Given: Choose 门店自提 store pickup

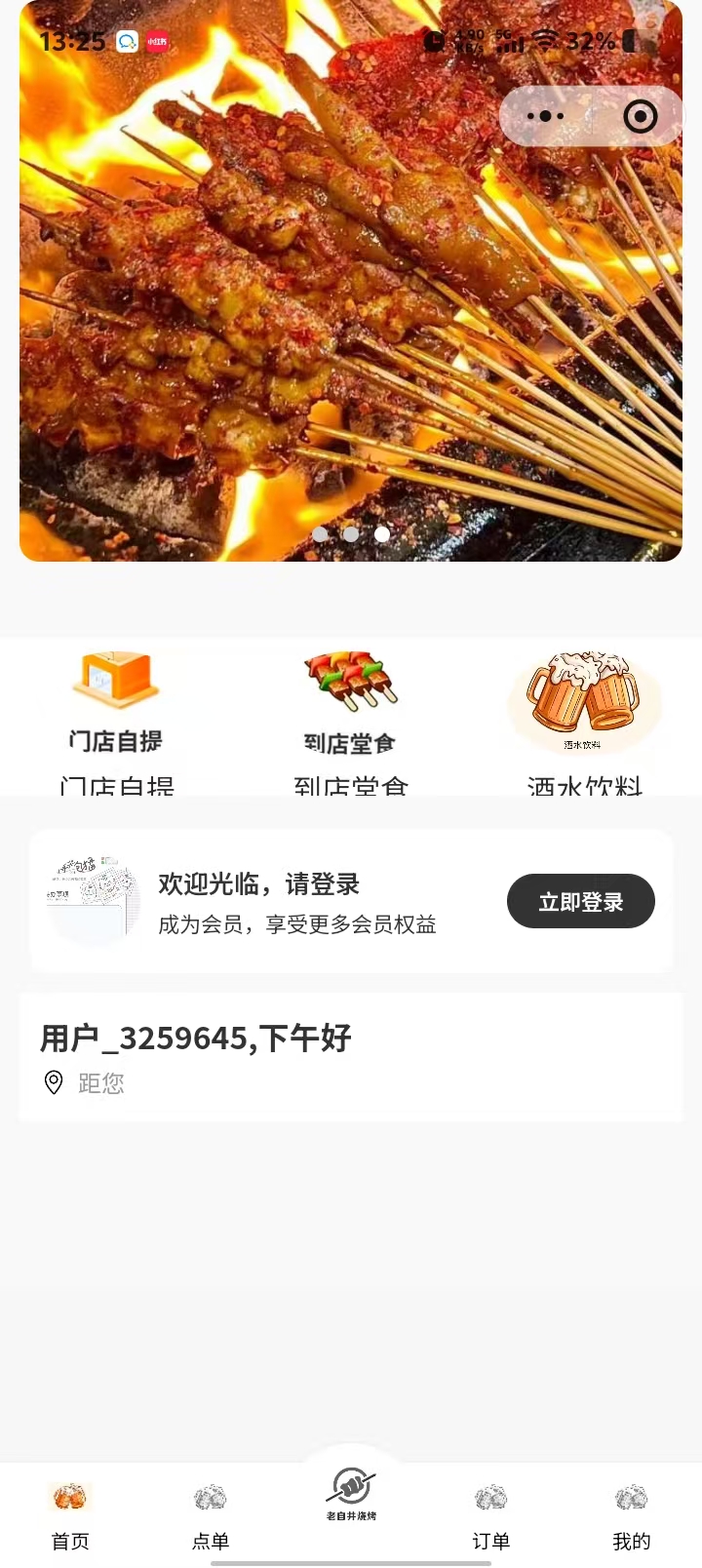Looking at the screenshot, I should pyautogui.click(x=116, y=717).
